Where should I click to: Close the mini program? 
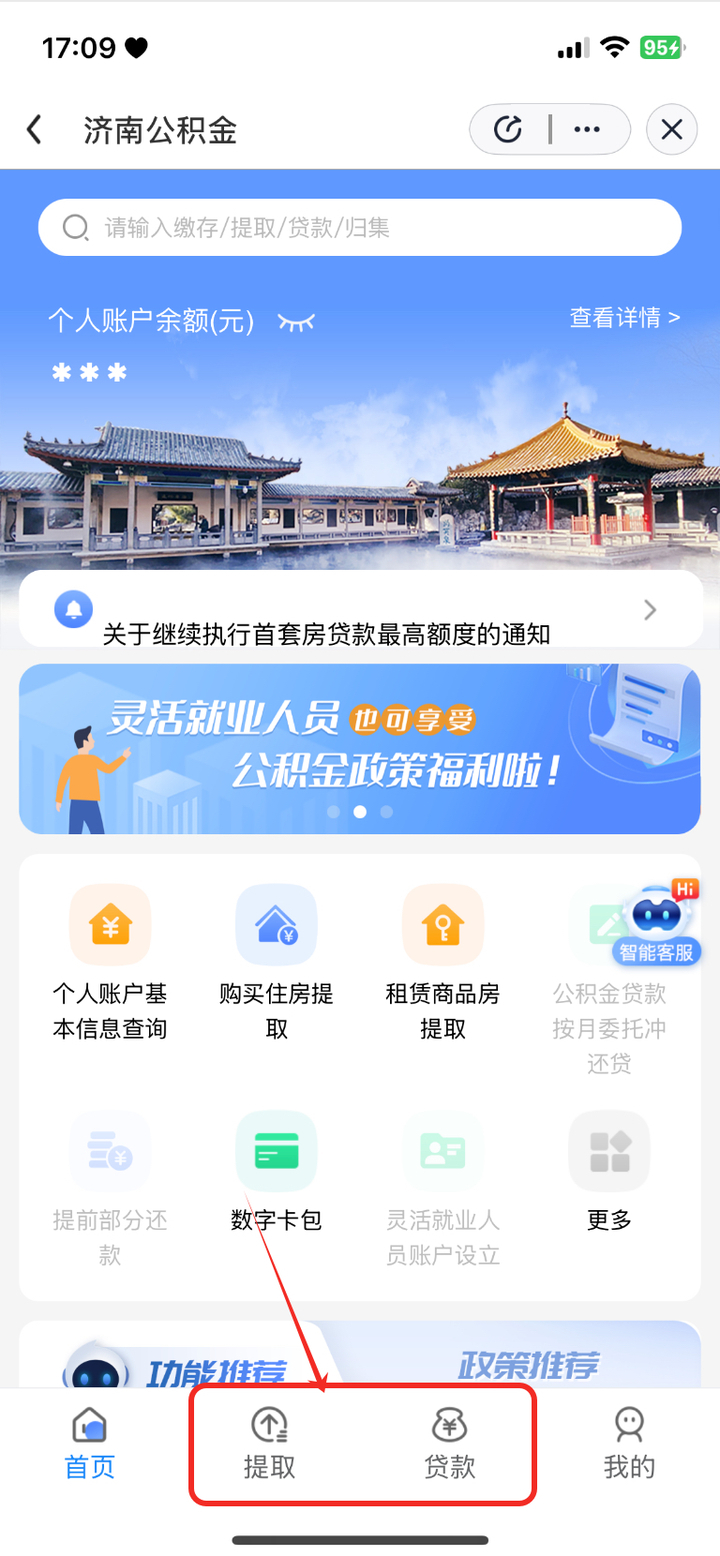[671, 130]
